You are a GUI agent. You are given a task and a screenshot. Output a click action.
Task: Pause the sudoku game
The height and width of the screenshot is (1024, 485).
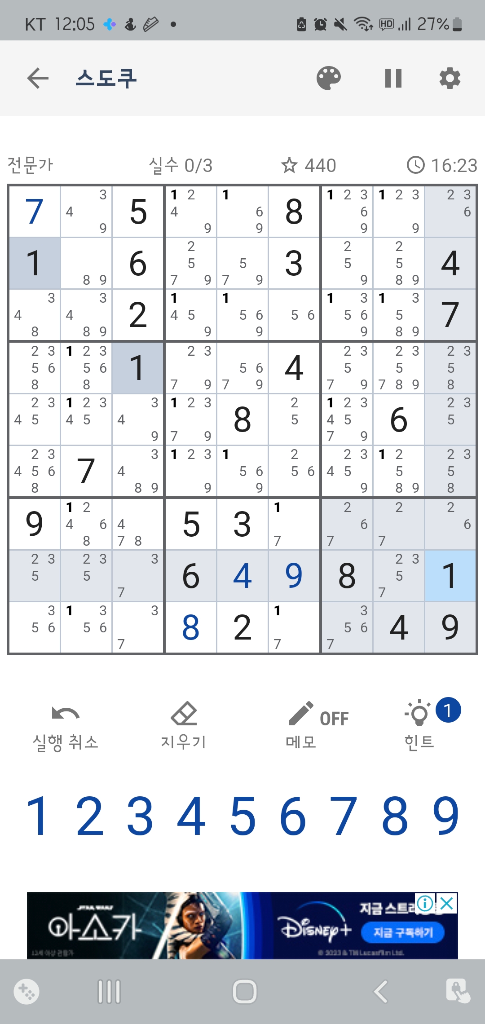coord(393,78)
